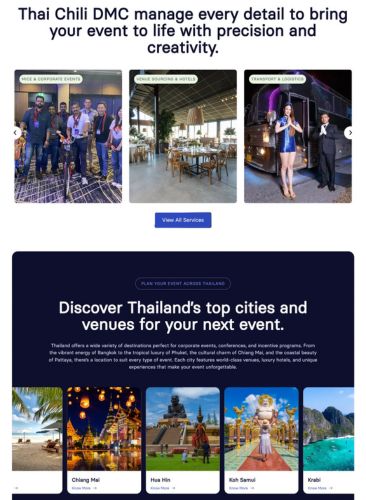Open the Chiang Mai destination card
Image resolution: width=366 pixels, height=500 pixels.
tap(104, 440)
